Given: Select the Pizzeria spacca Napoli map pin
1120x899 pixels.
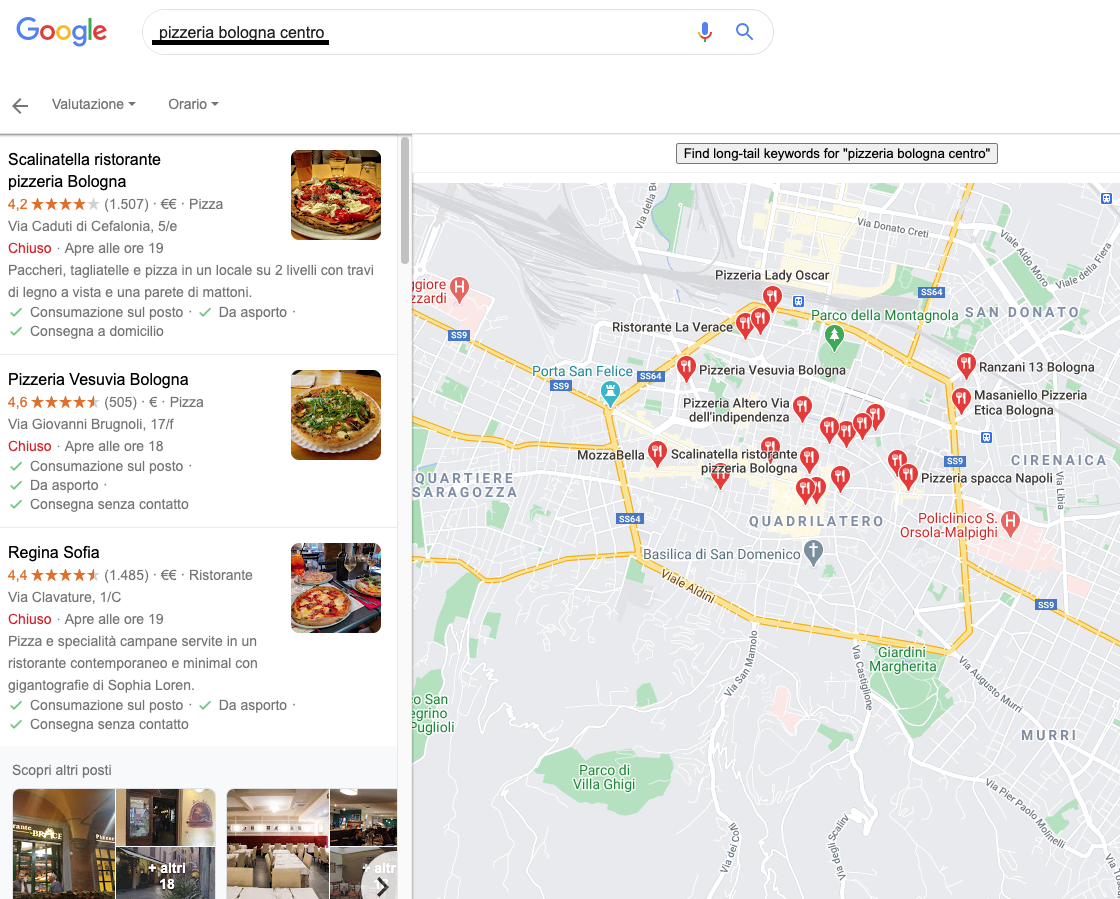Looking at the screenshot, I should [908, 475].
